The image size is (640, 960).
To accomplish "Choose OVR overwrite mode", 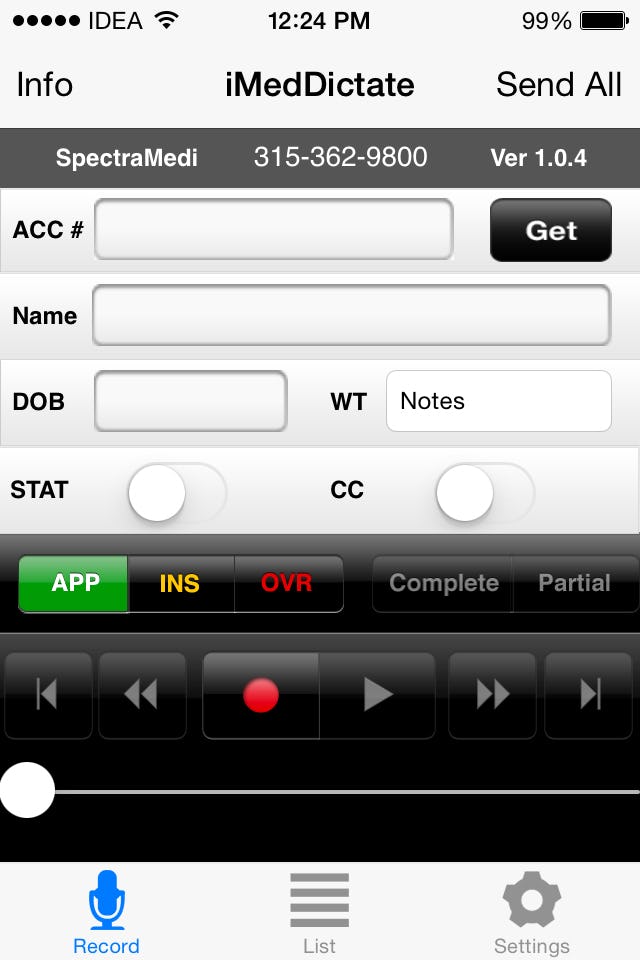I will (x=288, y=583).
